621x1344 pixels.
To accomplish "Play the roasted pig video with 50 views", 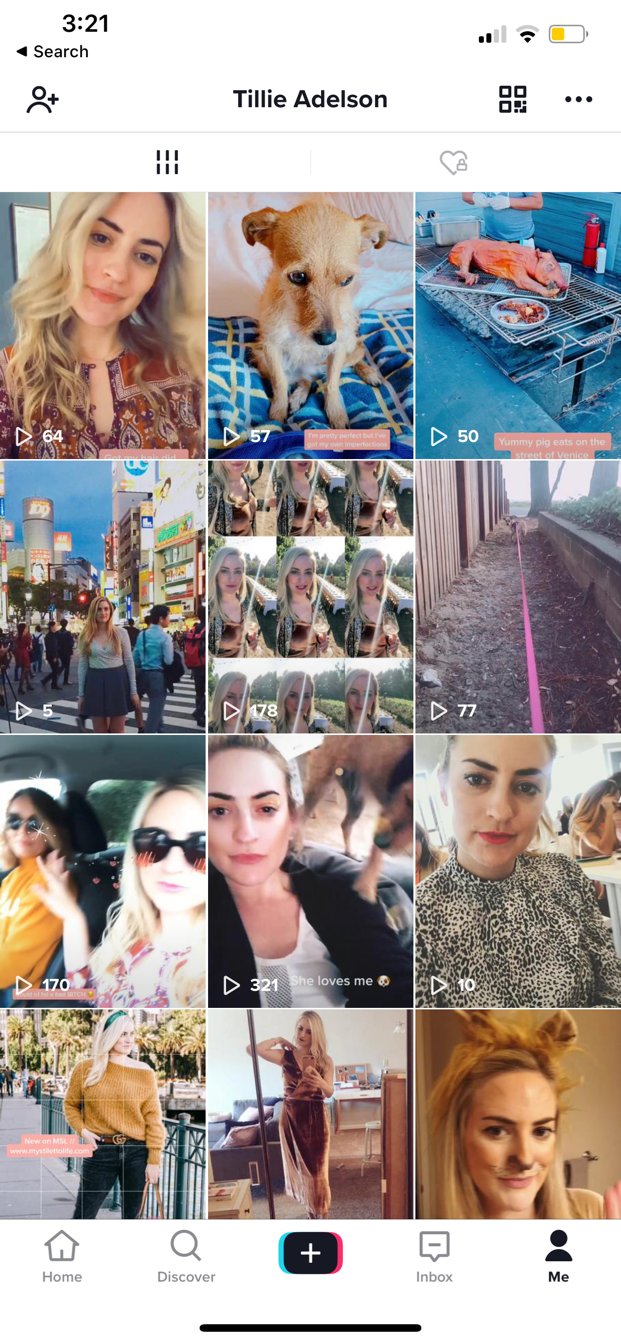I will 518,325.
